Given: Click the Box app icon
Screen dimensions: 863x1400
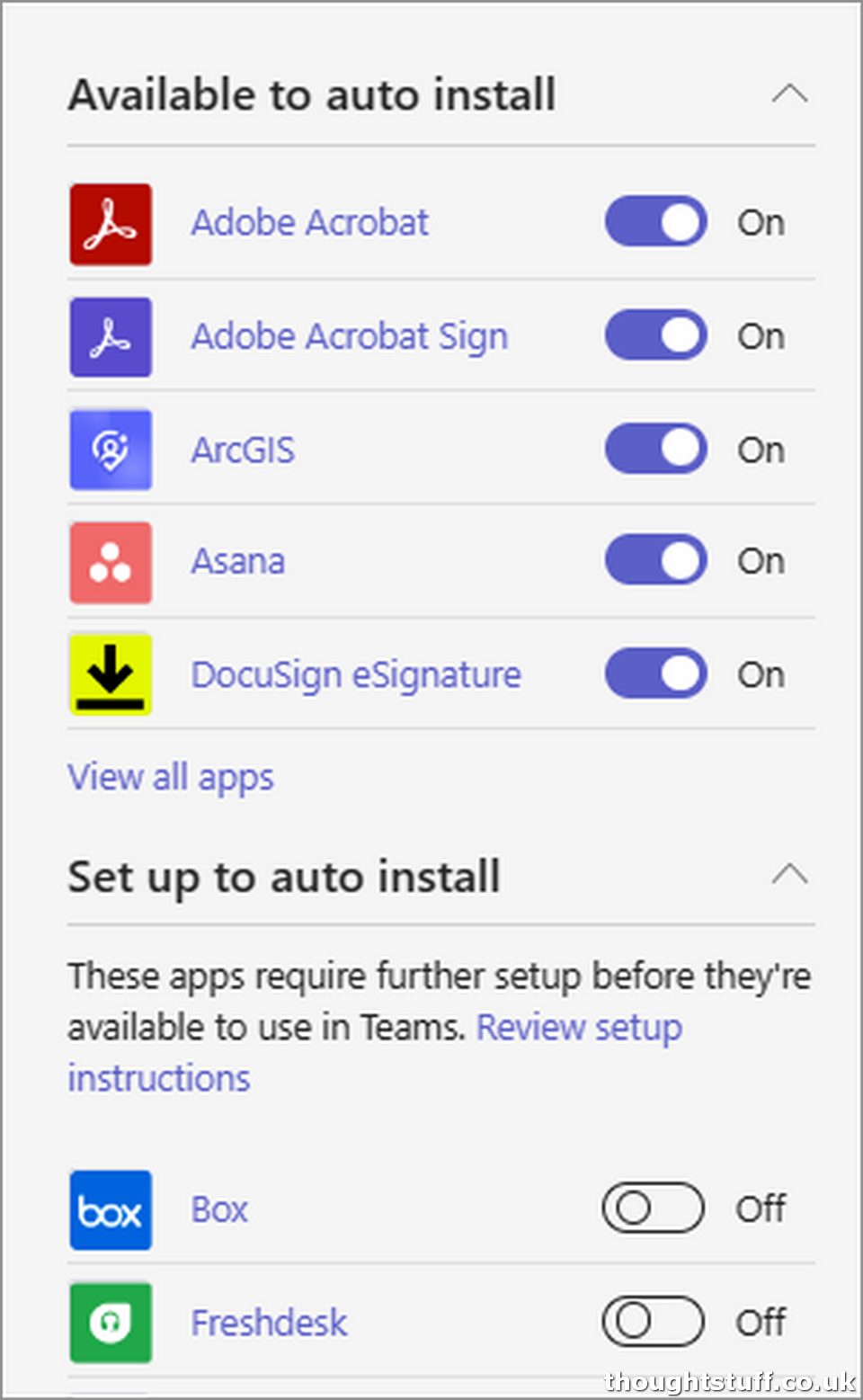Looking at the screenshot, I should [110, 1210].
